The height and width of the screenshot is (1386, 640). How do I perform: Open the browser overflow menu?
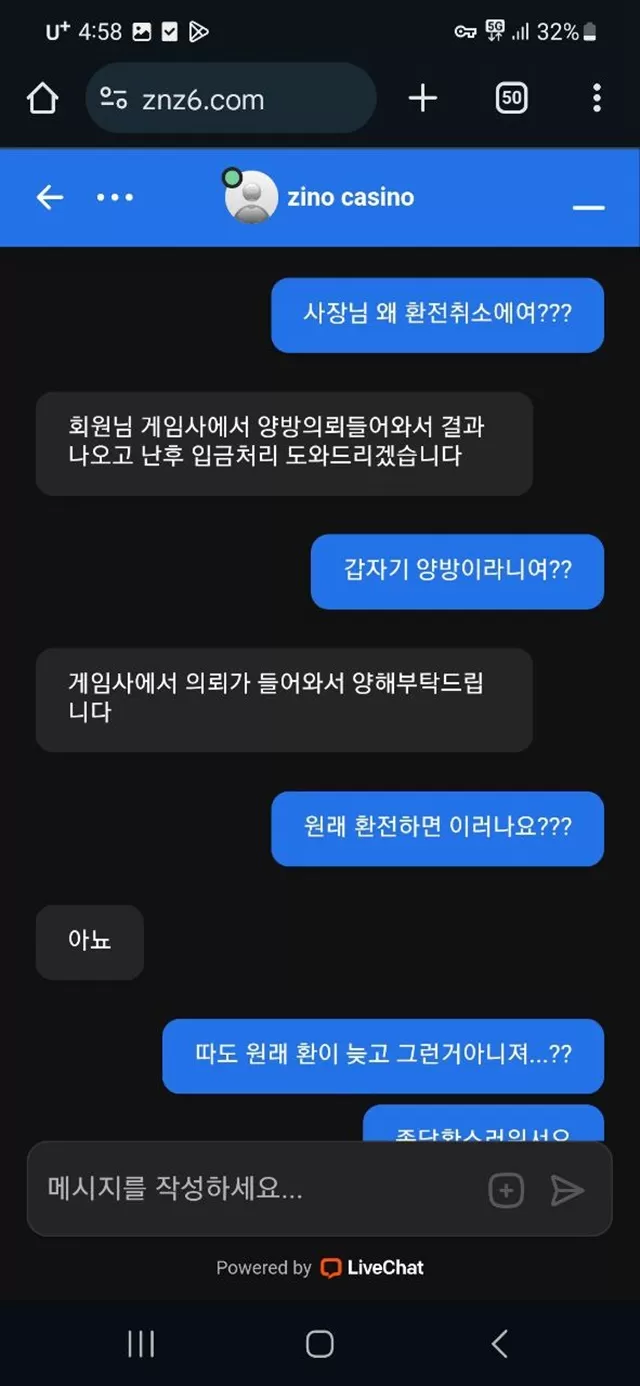point(597,97)
